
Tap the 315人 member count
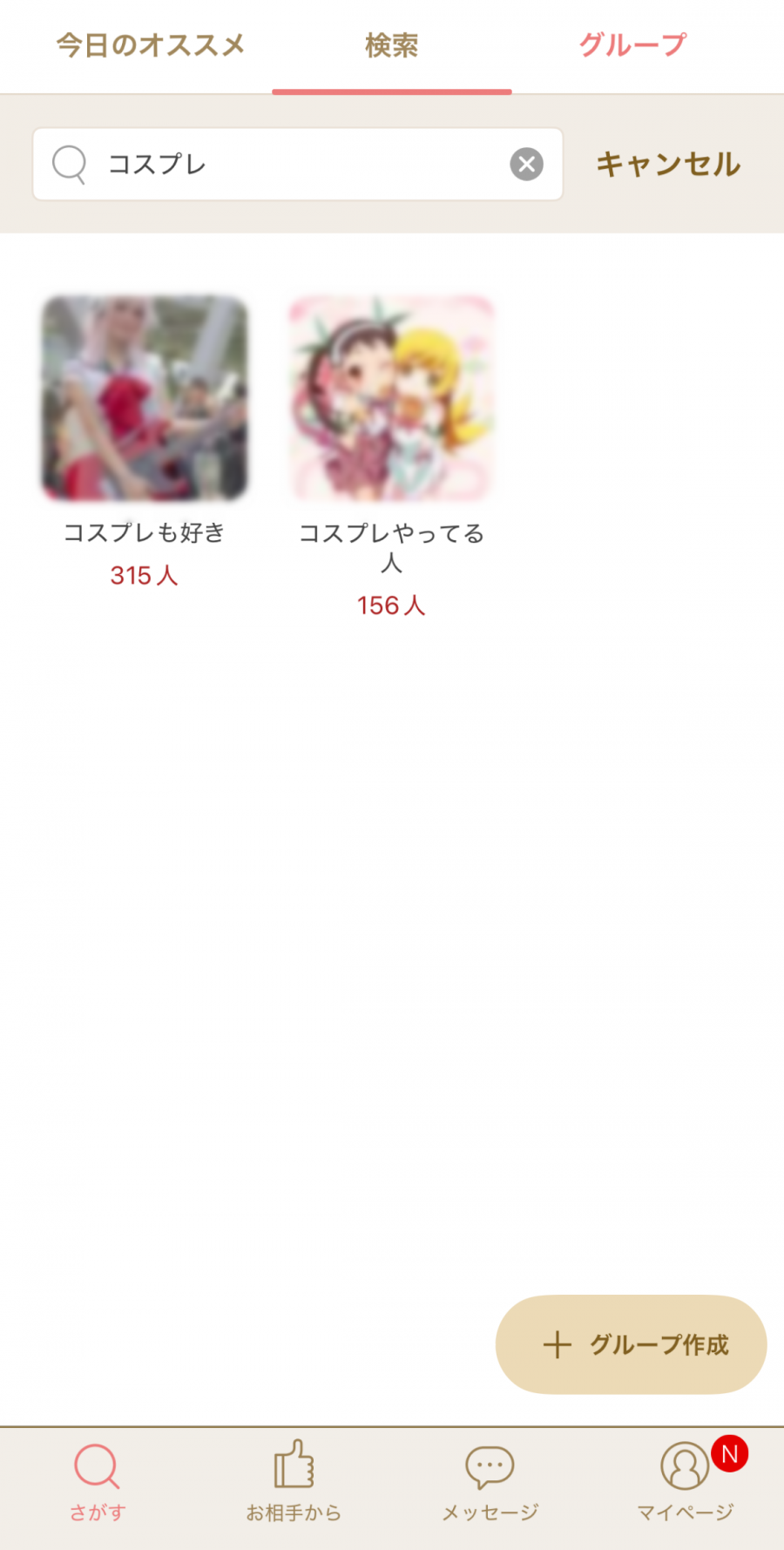coord(144,575)
